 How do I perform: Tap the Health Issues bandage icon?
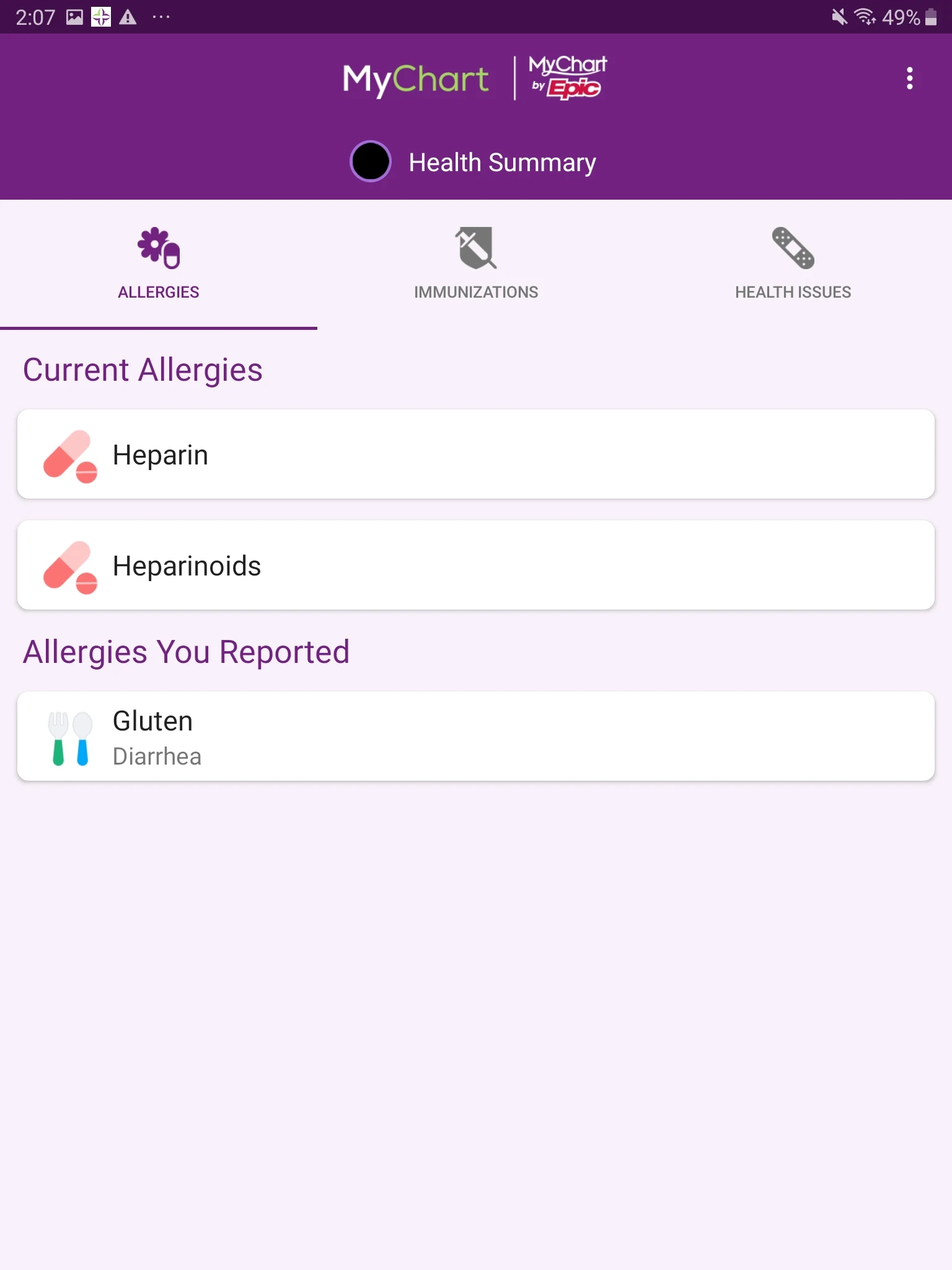click(x=793, y=248)
